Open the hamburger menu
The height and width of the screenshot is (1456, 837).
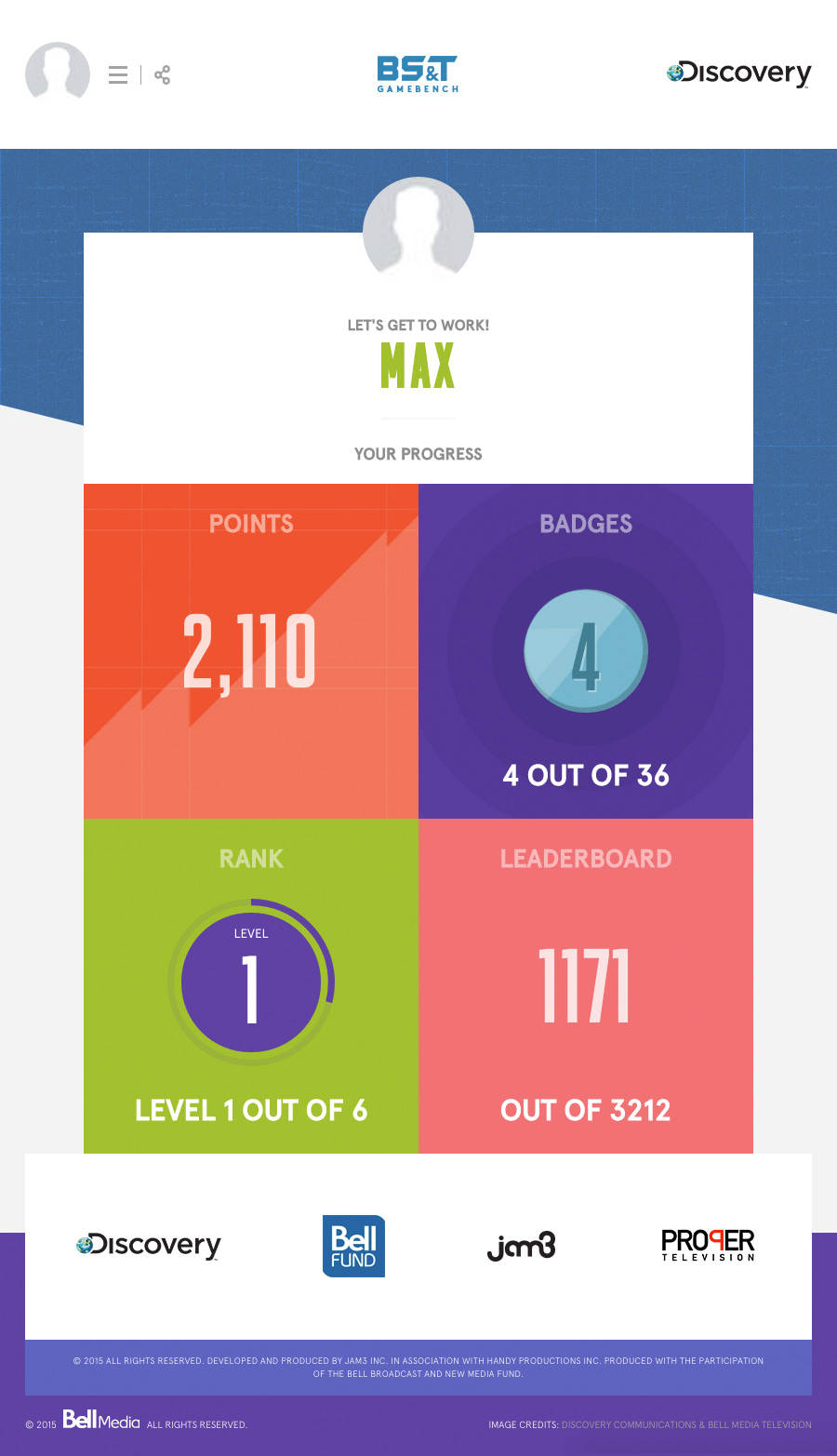coord(118,75)
